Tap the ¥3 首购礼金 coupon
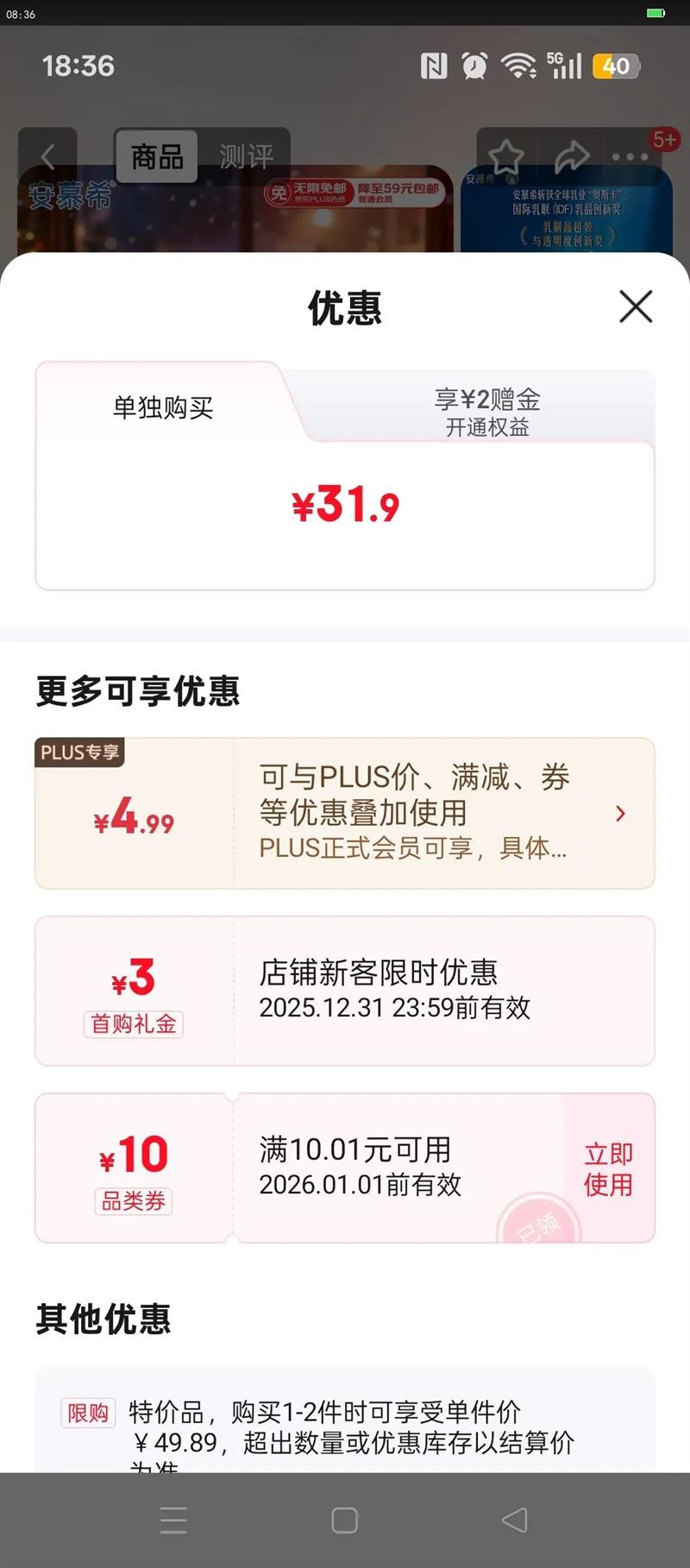 point(345,989)
